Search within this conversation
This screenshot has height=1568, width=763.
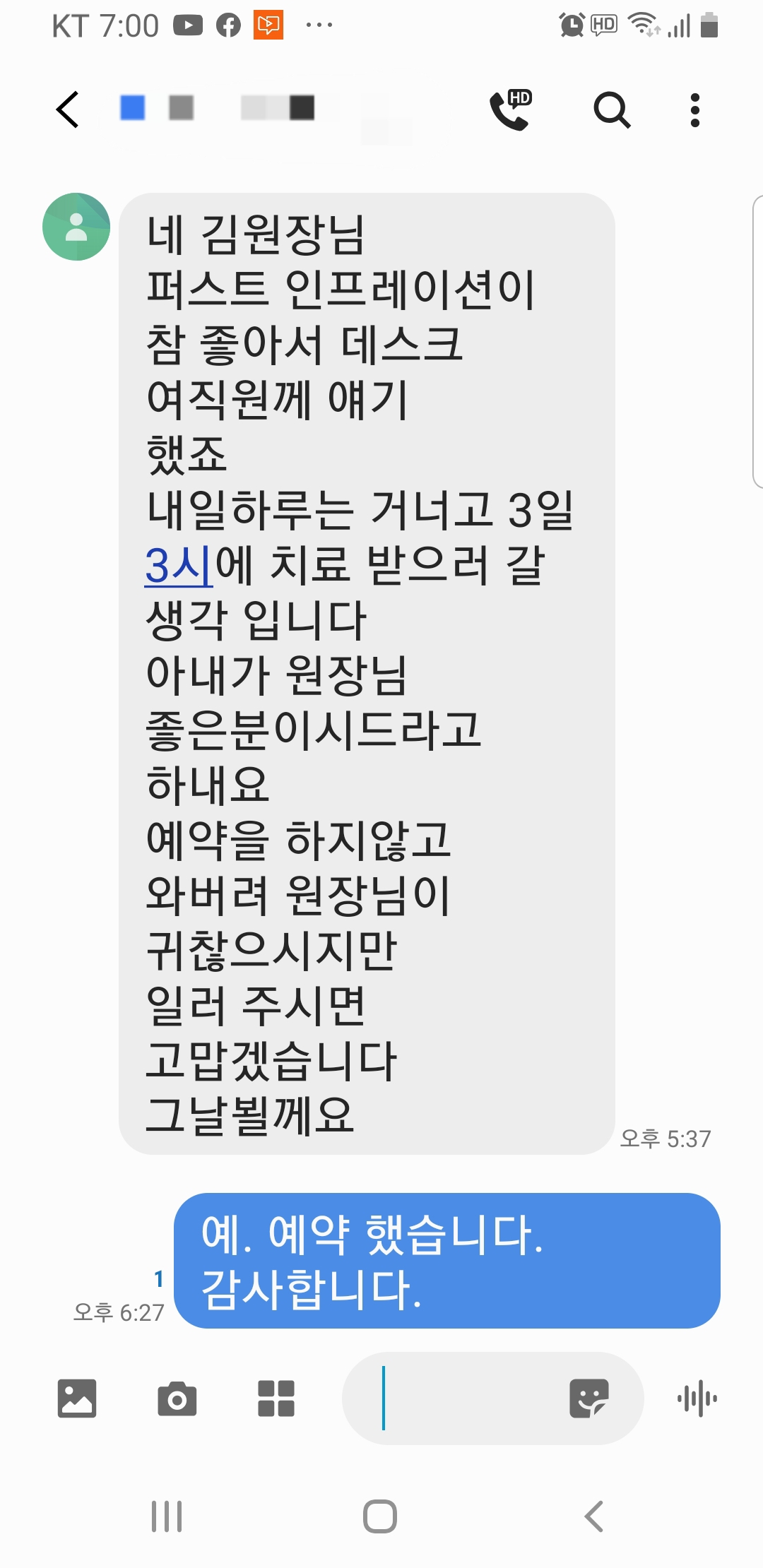pos(612,110)
